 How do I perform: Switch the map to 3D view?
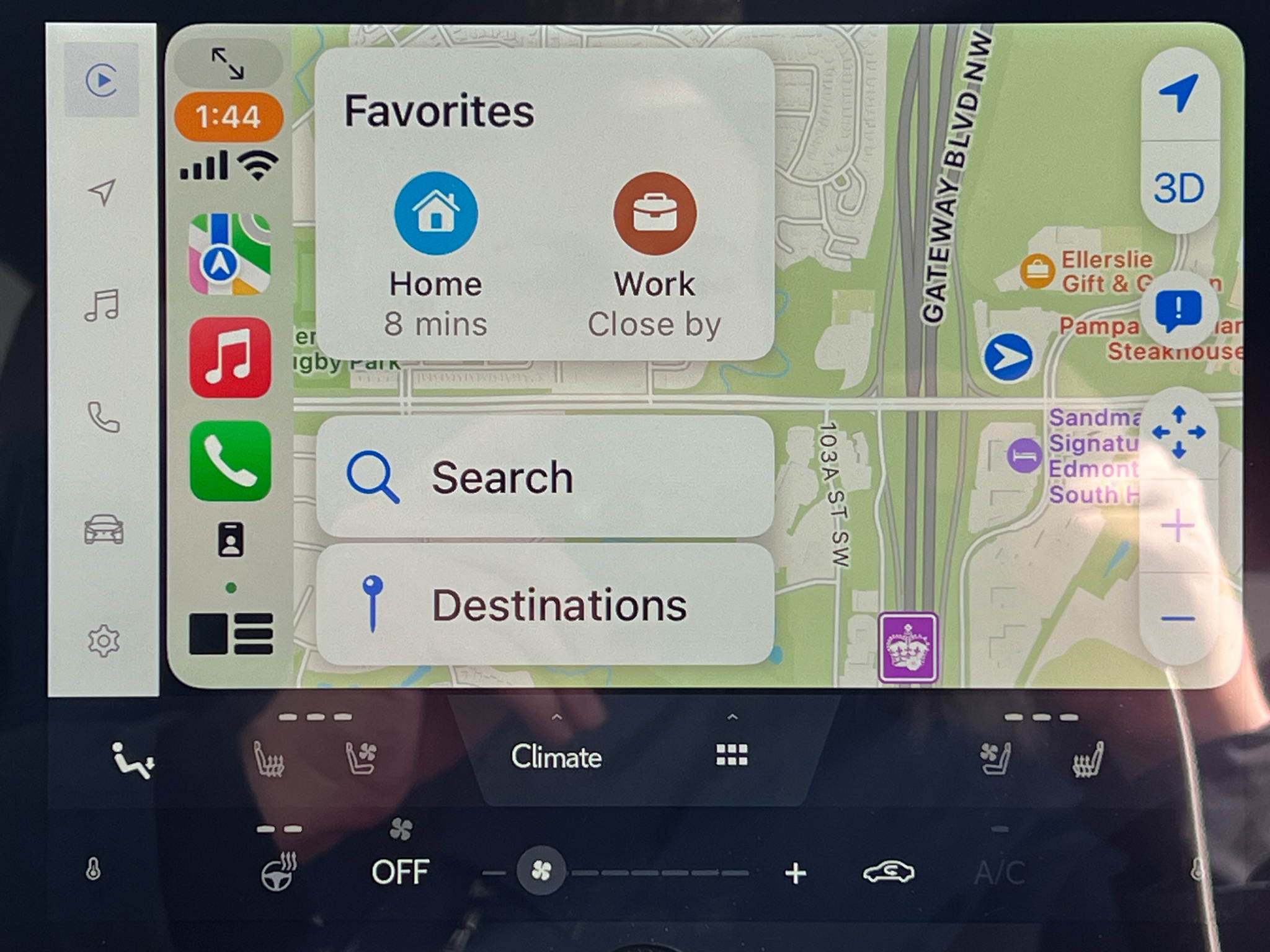click(x=1179, y=188)
